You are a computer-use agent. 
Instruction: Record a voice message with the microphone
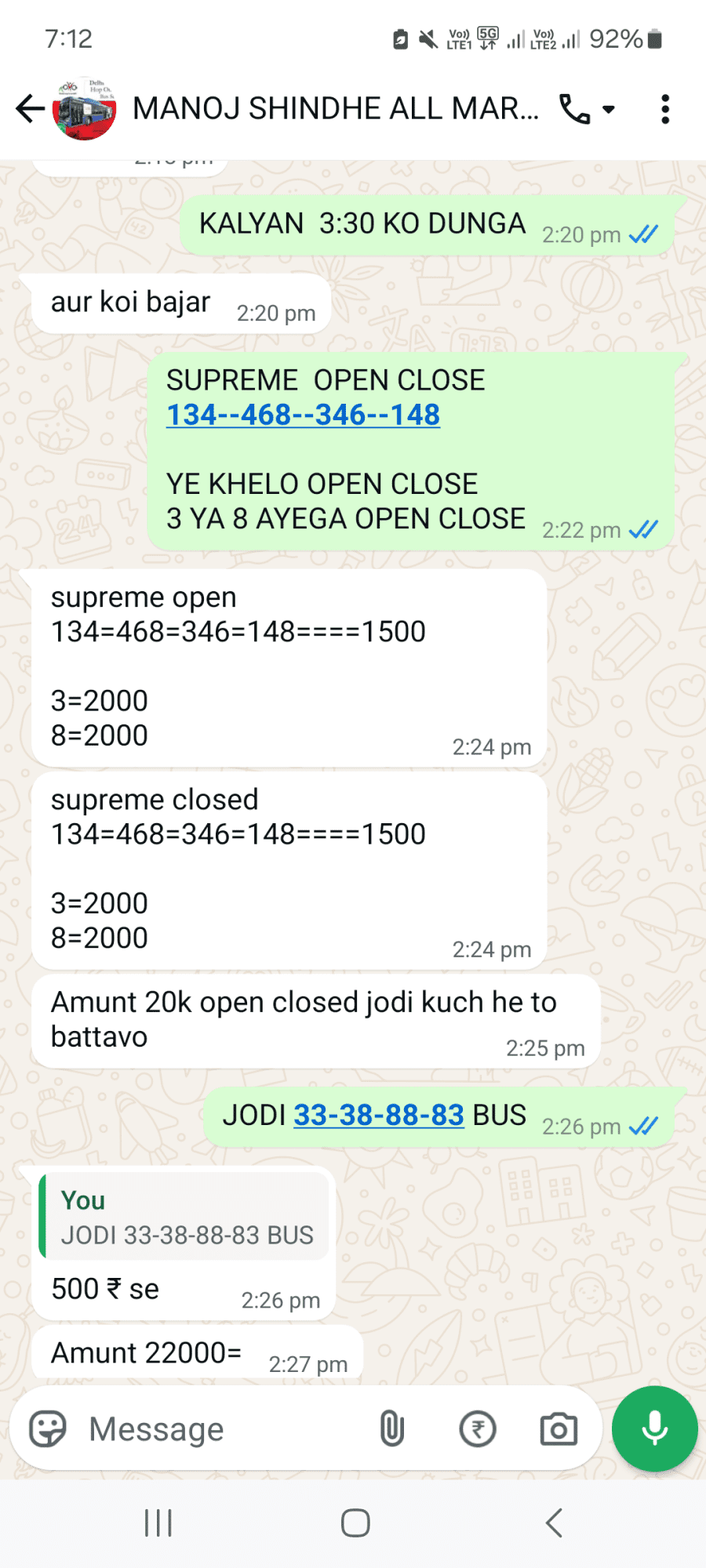(x=654, y=1428)
